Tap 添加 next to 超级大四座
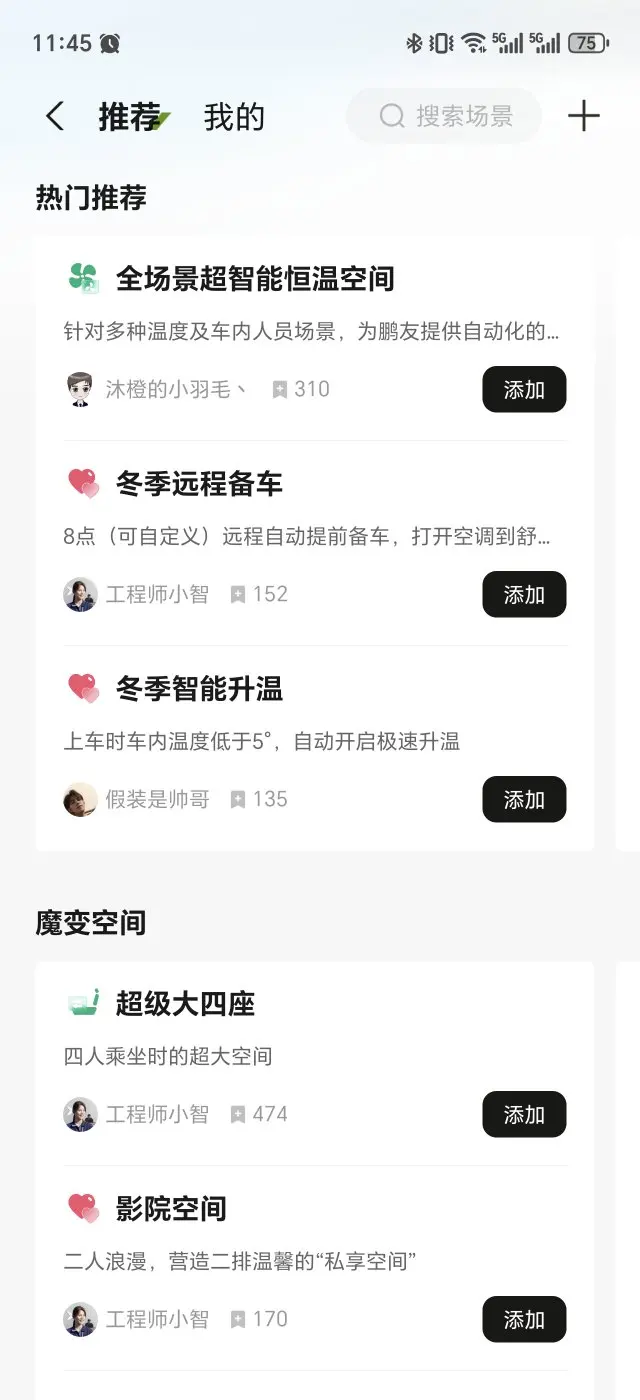 tap(524, 1115)
